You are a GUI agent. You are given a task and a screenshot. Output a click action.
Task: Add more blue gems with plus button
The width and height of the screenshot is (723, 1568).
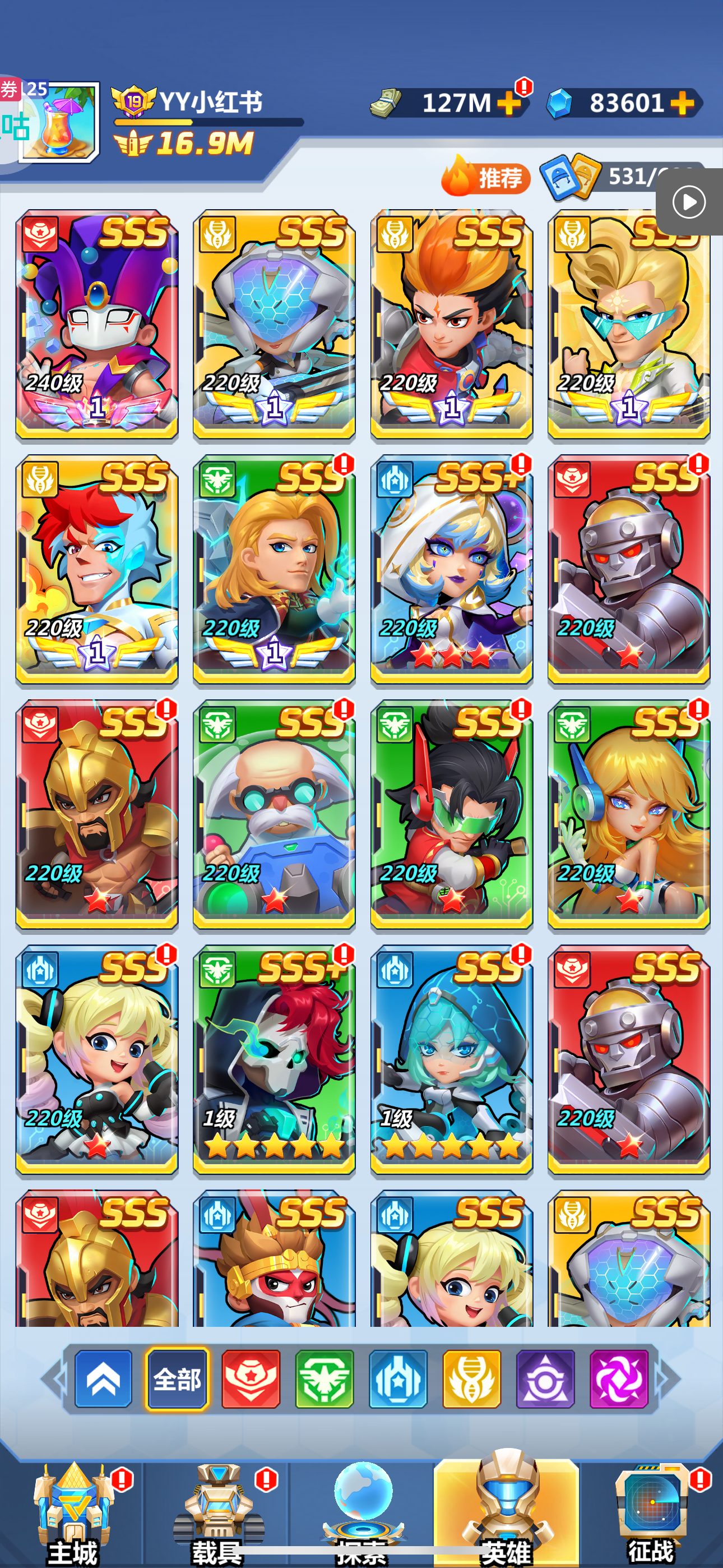click(682, 103)
